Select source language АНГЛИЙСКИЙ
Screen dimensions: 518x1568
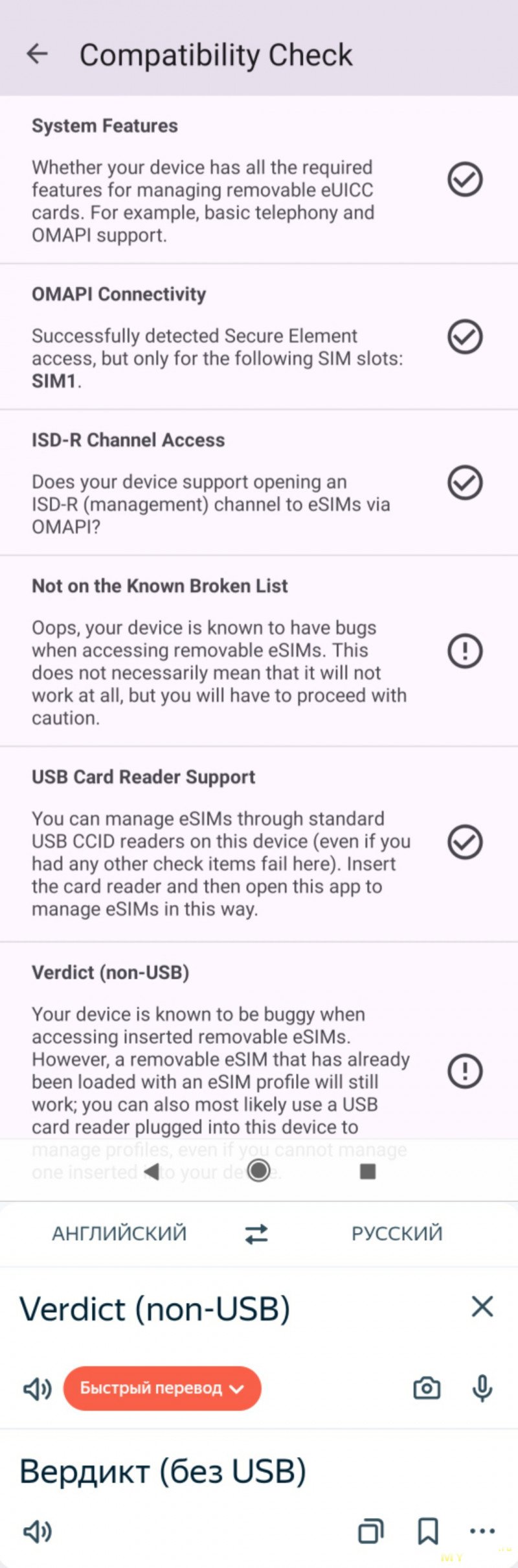(x=119, y=1233)
